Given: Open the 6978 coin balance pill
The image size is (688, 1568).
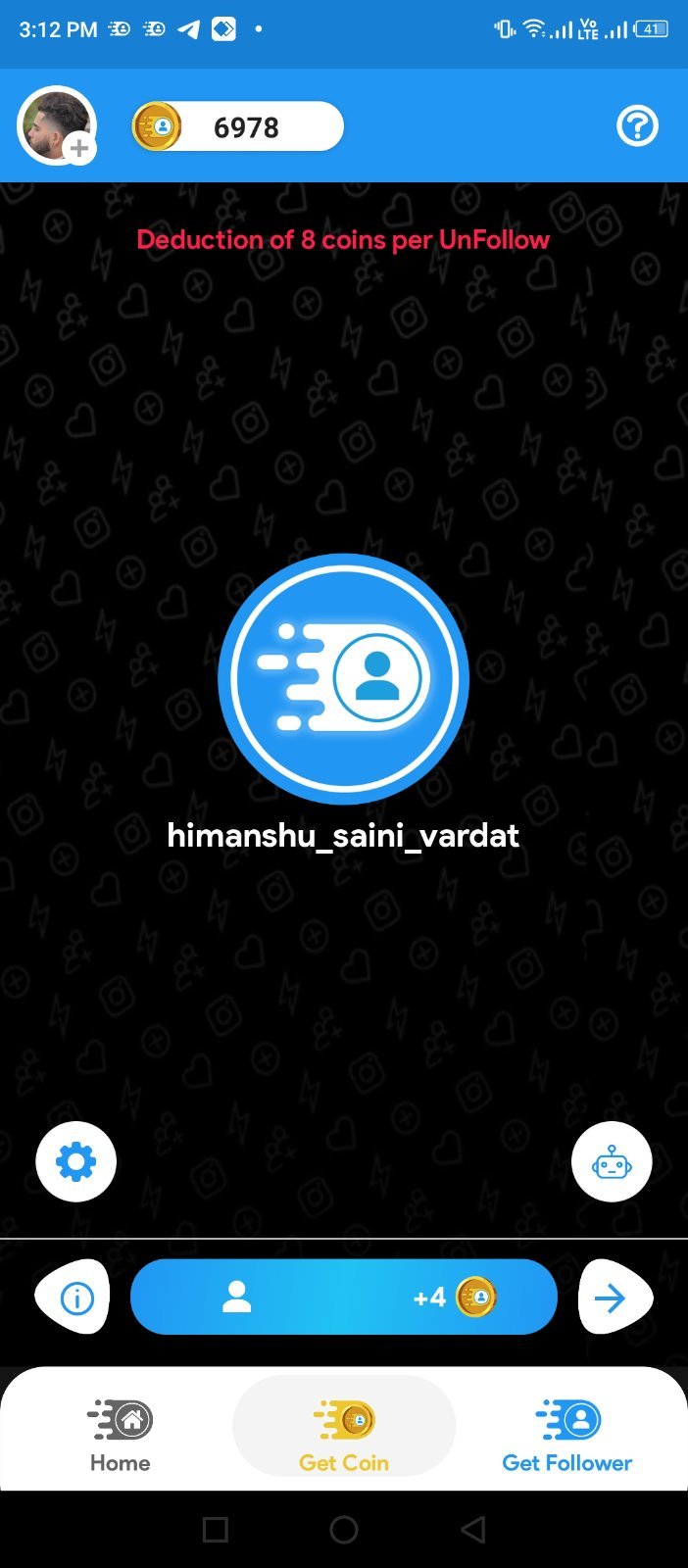Looking at the screenshot, I should [x=237, y=127].
